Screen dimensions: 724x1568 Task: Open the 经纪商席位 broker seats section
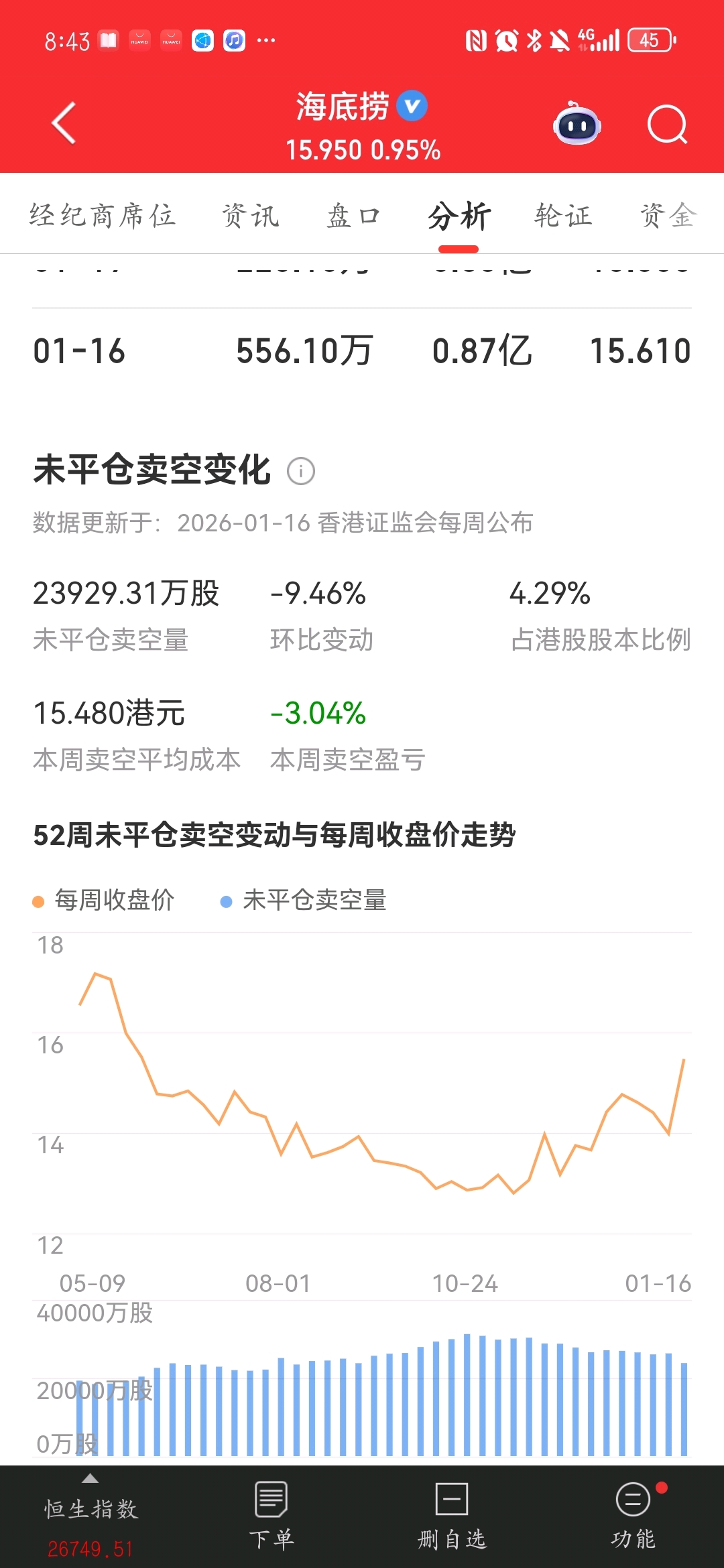[102, 214]
